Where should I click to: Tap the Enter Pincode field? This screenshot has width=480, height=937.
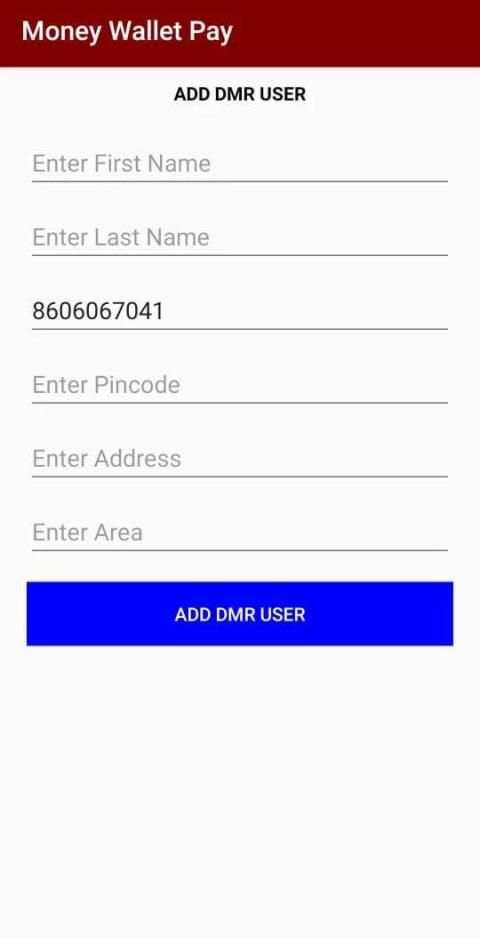[240, 385]
